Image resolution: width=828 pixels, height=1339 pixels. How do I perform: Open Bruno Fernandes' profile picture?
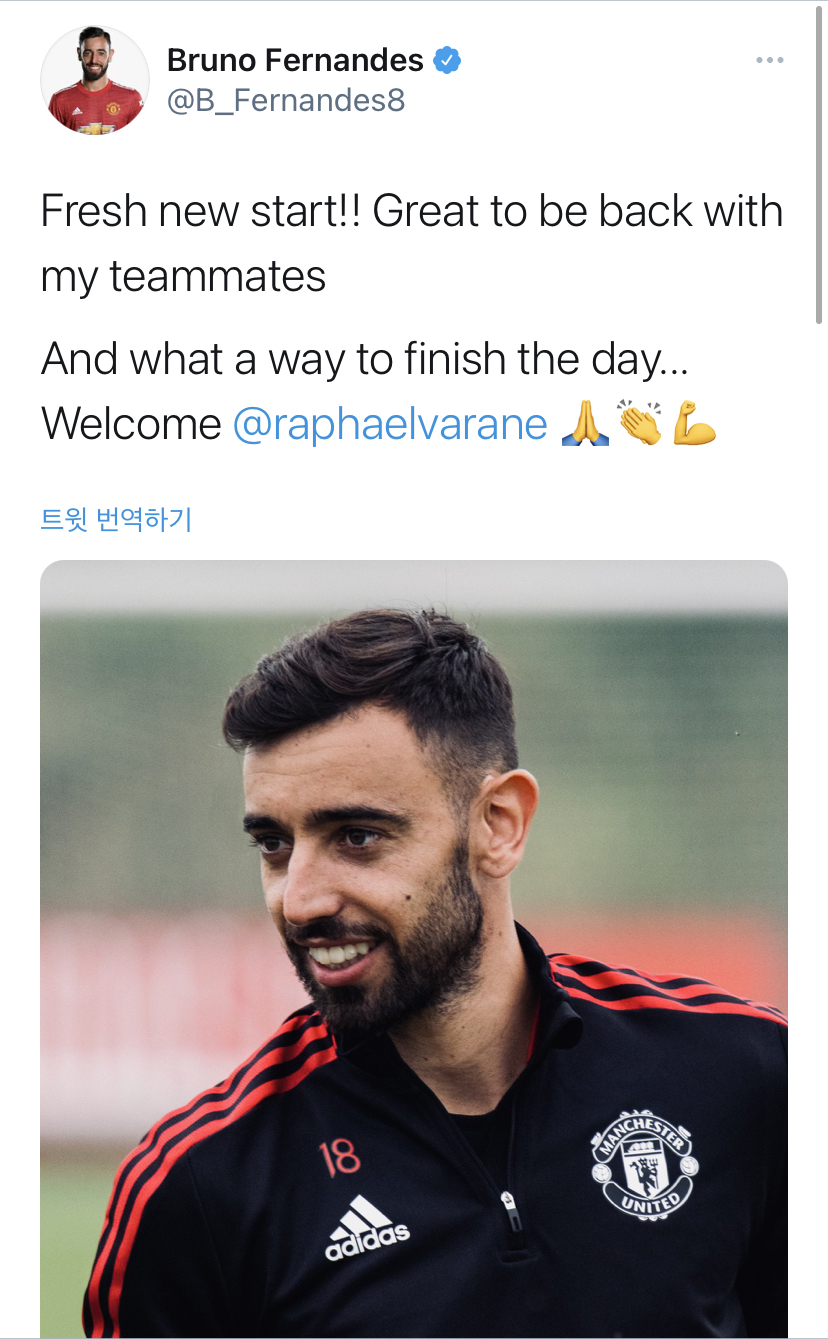pos(95,80)
